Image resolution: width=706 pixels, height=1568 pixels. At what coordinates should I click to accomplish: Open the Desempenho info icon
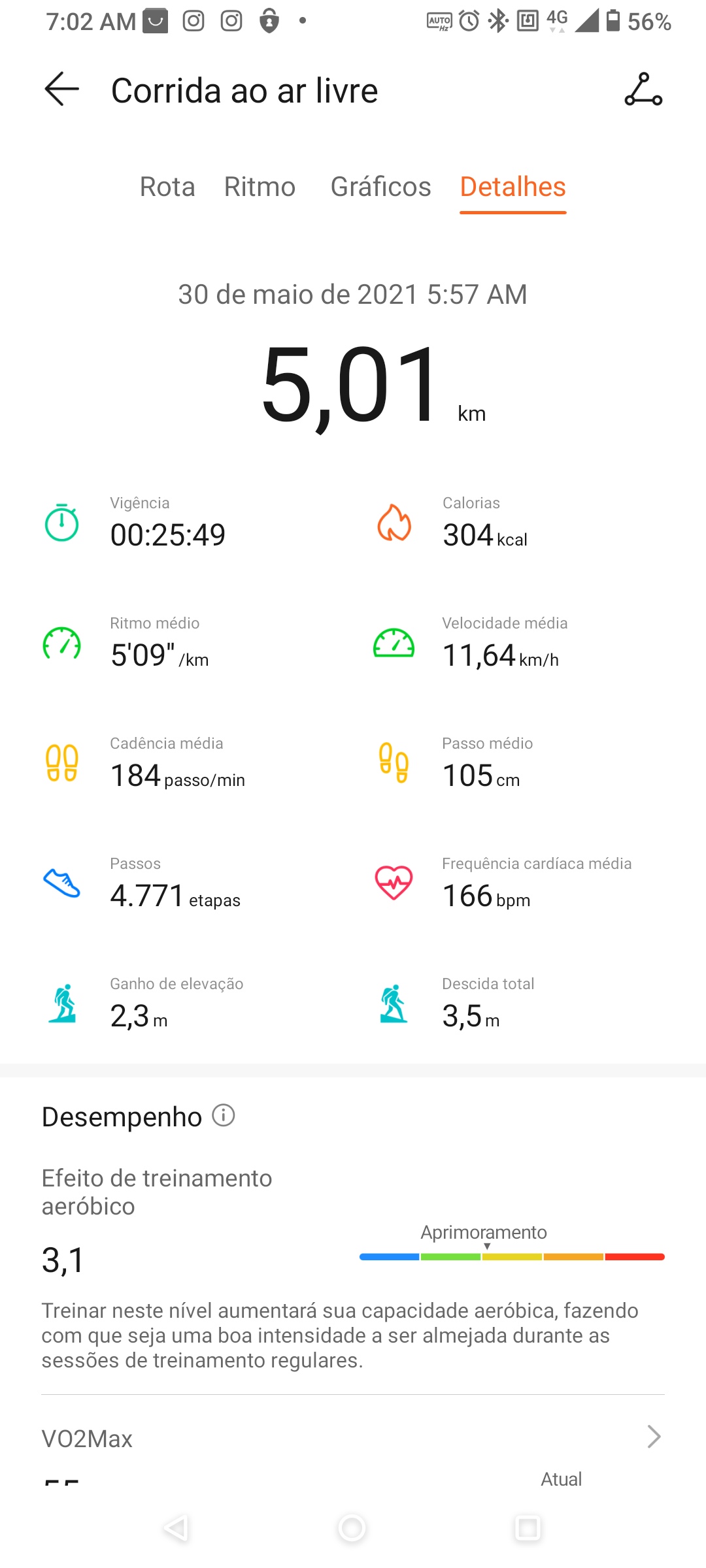pyautogui.click(x=224, y=1115)
